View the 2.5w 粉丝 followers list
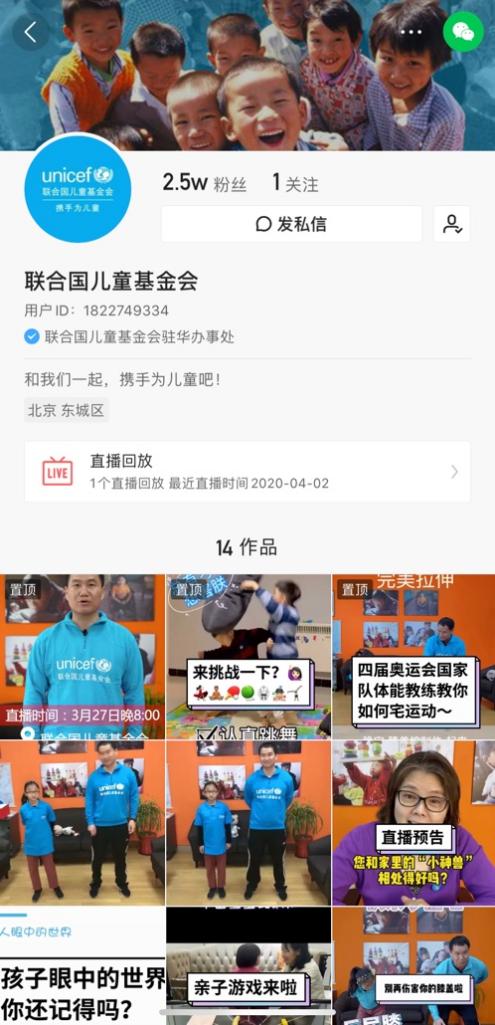This screenshot has width=495, height=1025. point(205,183)
